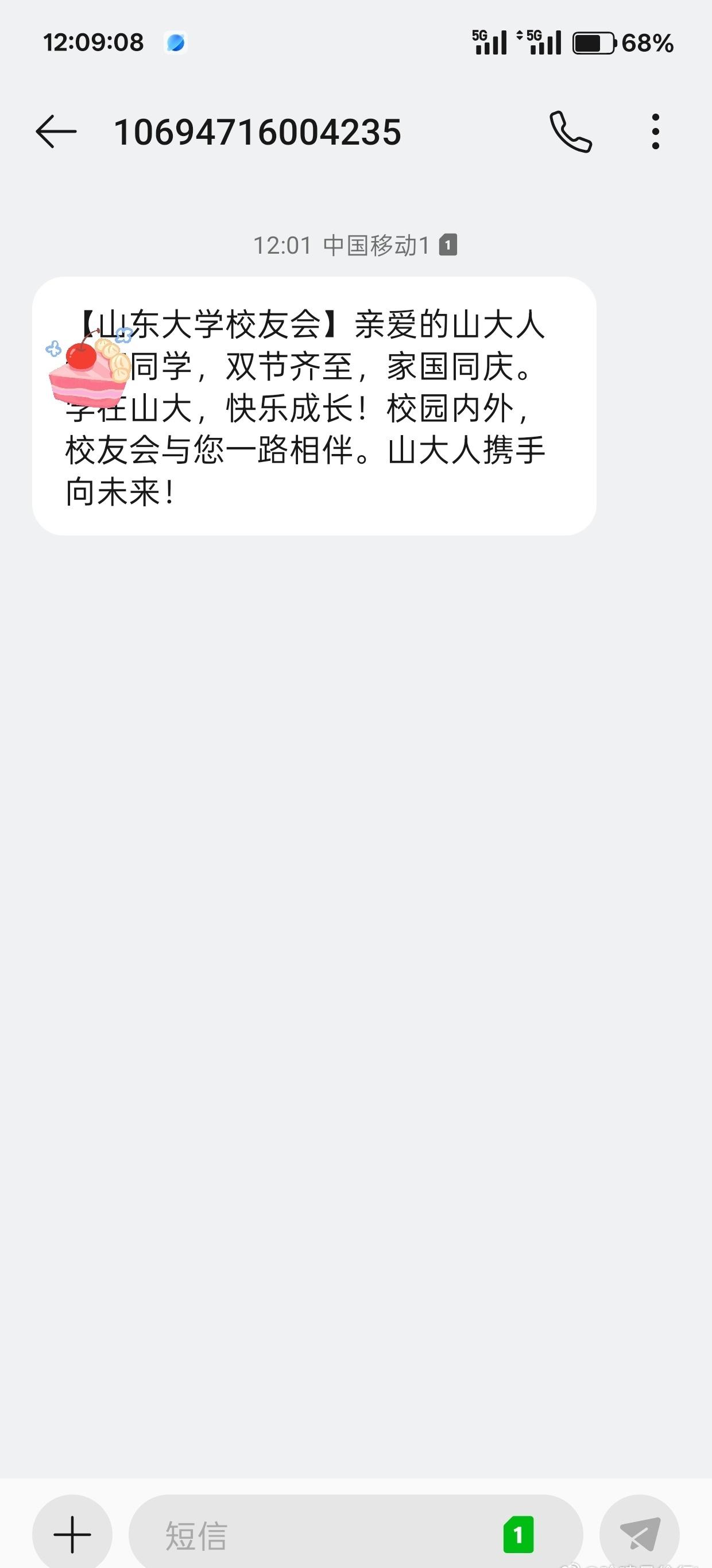712x1568 pixels.
Task: Open the plus attachment menu
Action: tap(72, 1534)
